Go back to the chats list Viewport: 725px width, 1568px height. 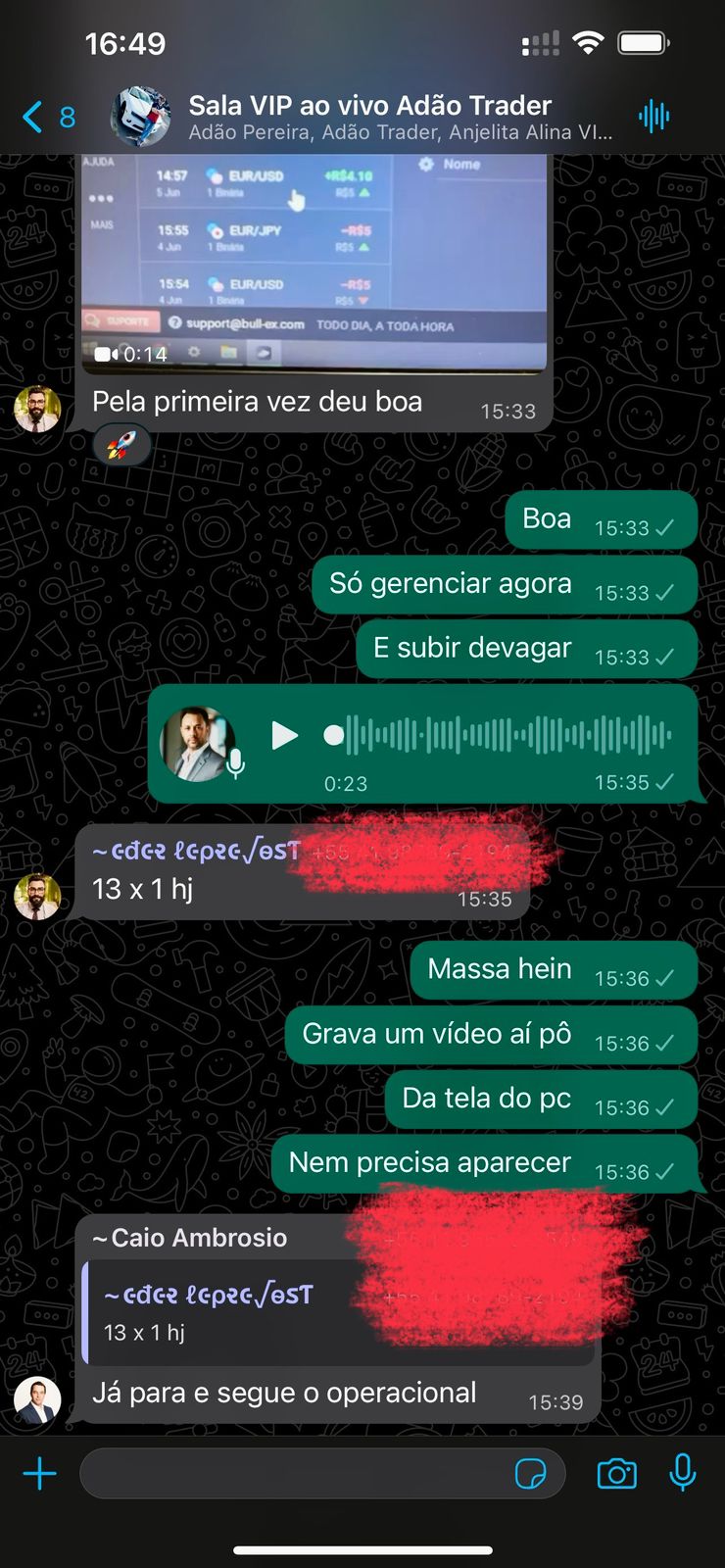[x=47, y=118]
